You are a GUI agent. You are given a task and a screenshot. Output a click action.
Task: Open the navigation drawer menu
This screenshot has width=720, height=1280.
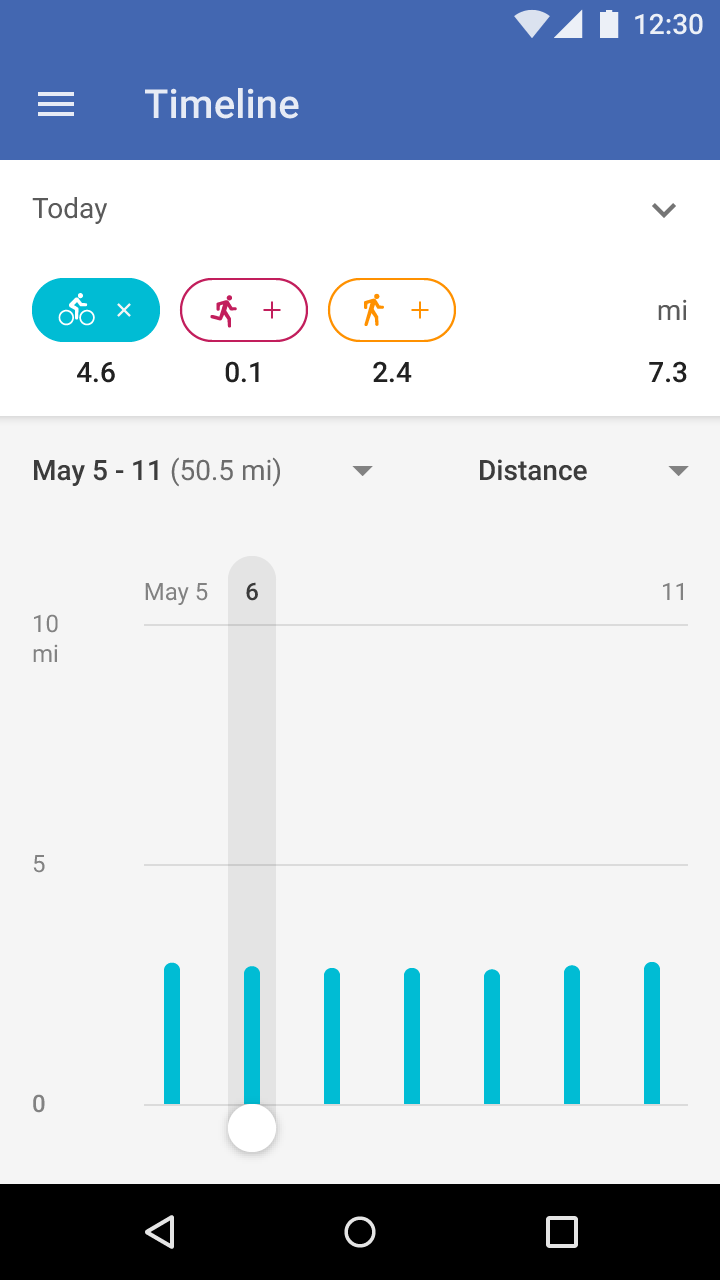[56, 105]
